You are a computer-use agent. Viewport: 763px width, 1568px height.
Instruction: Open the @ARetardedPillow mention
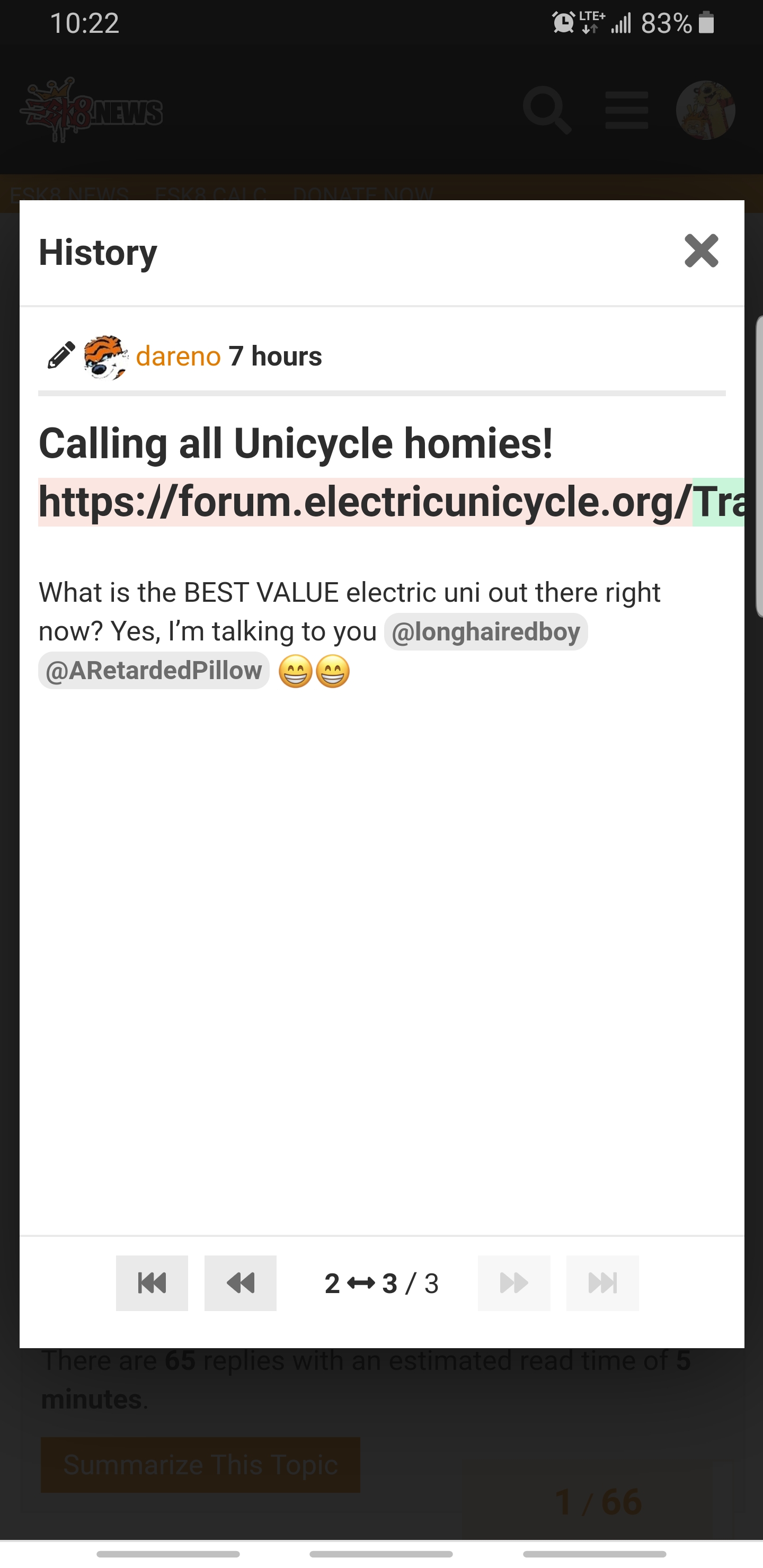[154, 670]
